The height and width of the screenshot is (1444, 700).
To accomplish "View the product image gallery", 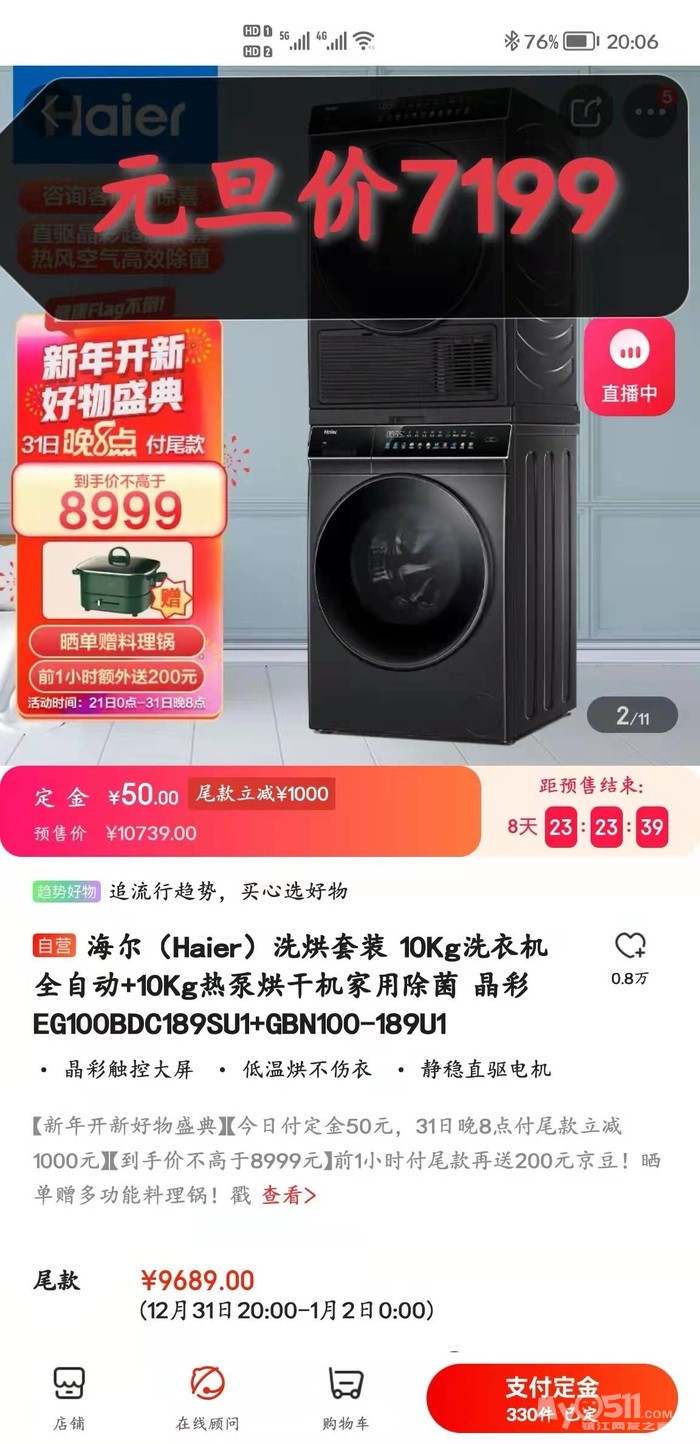I will 350,415.
